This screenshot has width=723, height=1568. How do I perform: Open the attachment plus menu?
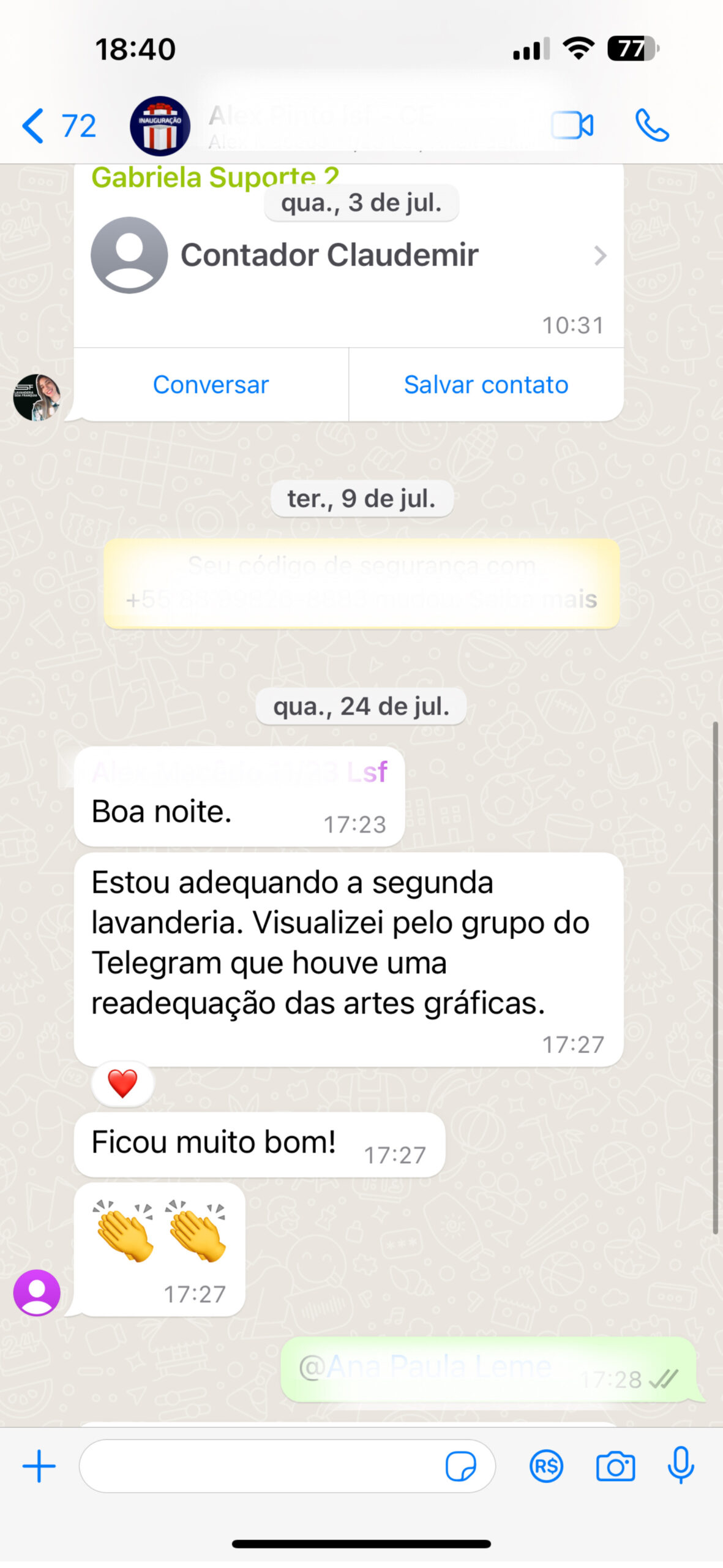pyautogui.click(x=39, y=1466)
